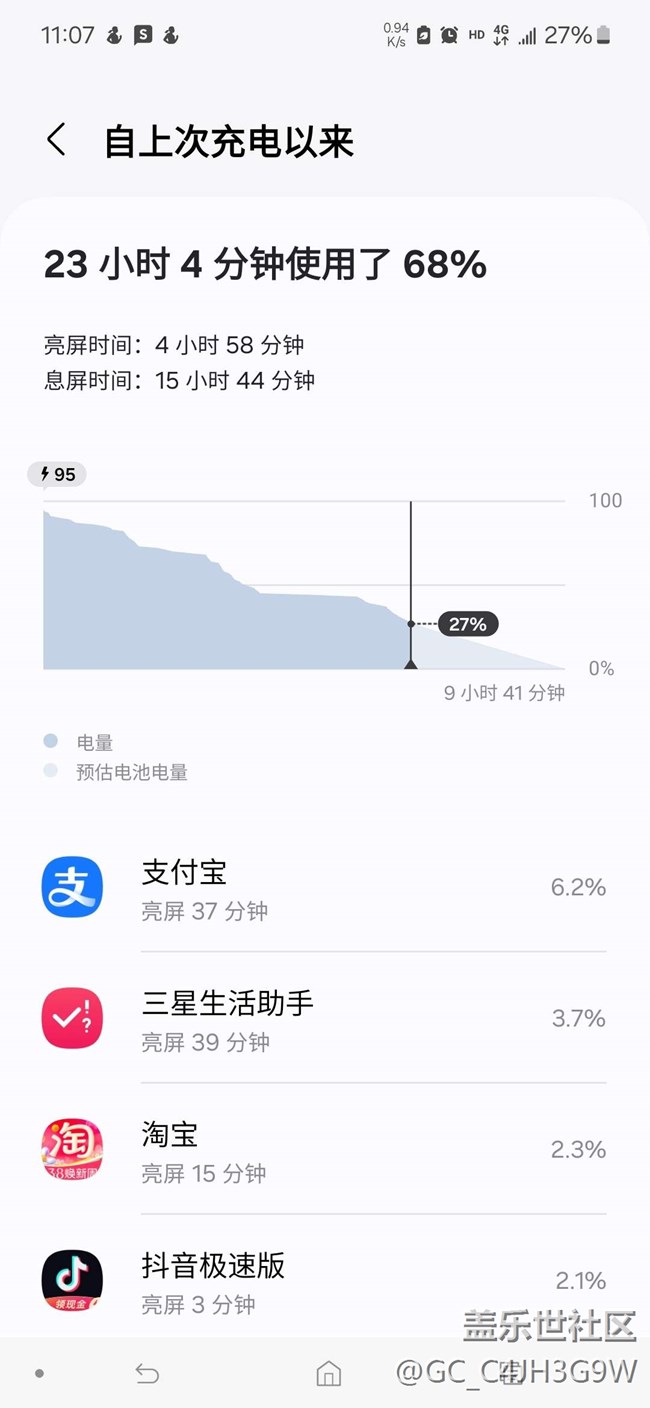Tap the system back button
The height and width of the screenshot is (1408, 650).
pos(147,1374)
